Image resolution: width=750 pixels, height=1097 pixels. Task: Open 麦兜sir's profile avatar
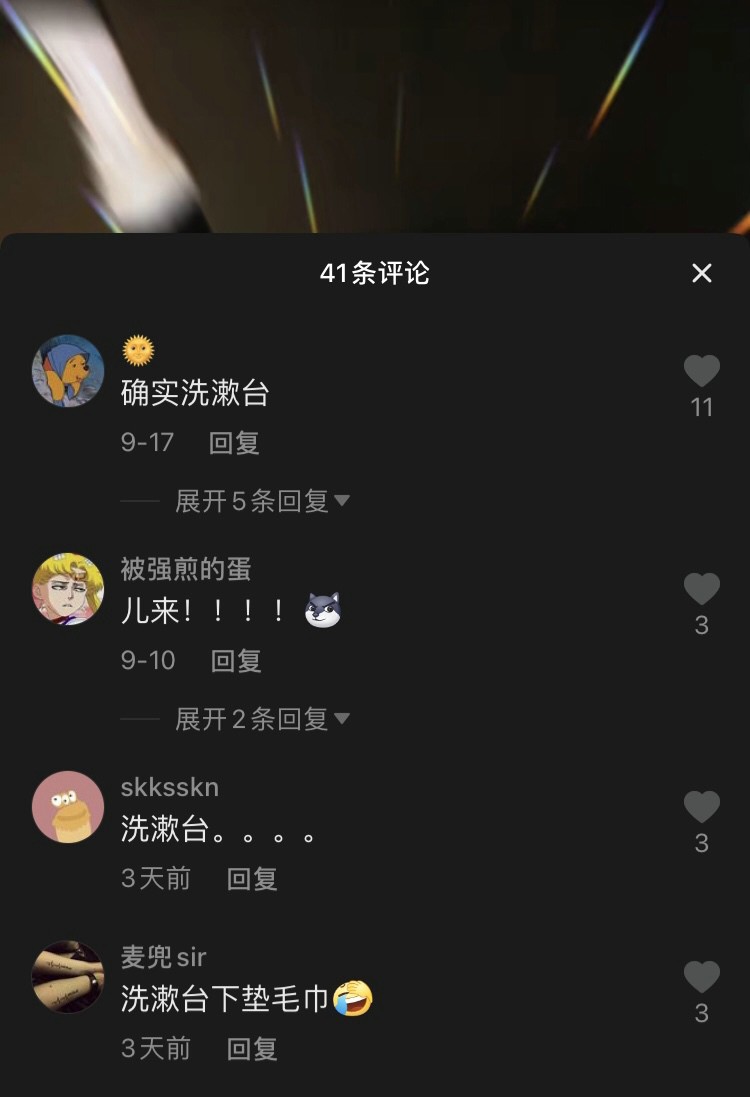click(68, 977)
